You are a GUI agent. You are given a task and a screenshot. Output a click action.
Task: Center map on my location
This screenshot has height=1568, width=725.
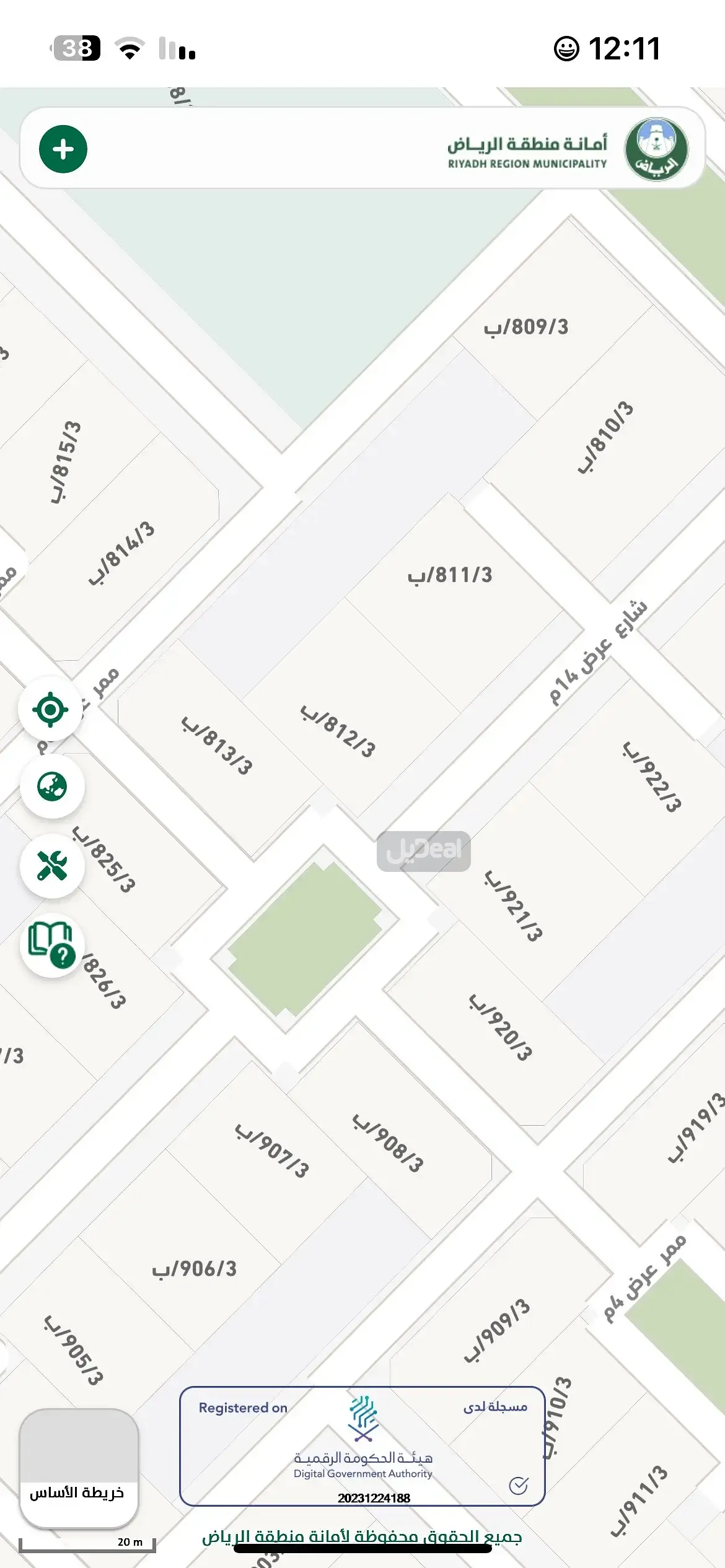tap(51, 709)
